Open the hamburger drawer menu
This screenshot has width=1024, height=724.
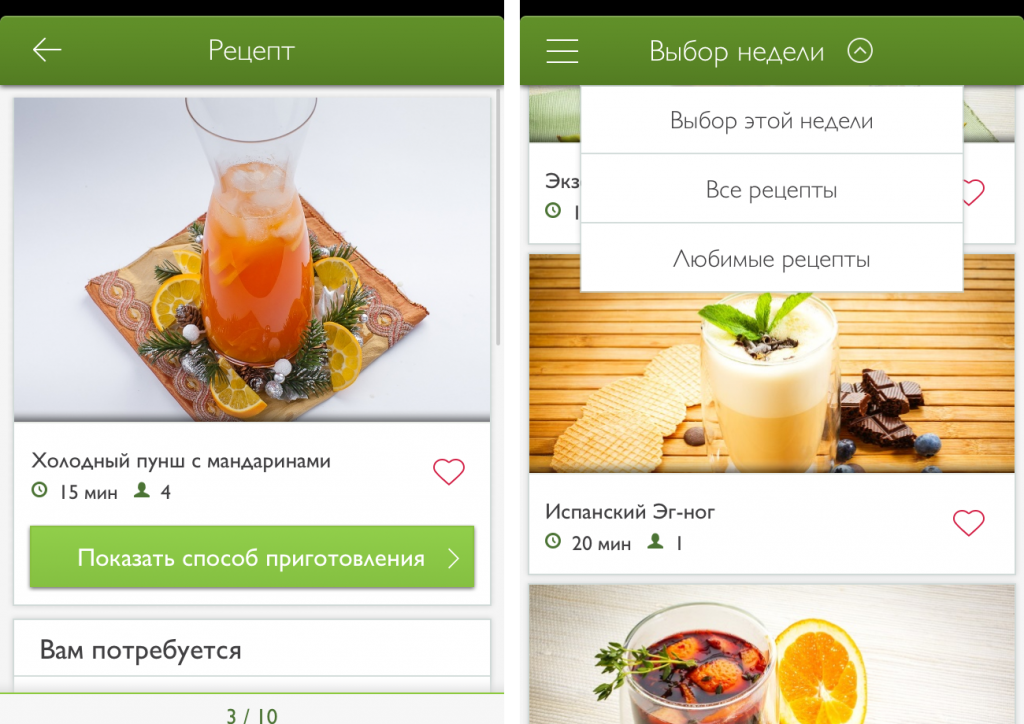(562, 50)
